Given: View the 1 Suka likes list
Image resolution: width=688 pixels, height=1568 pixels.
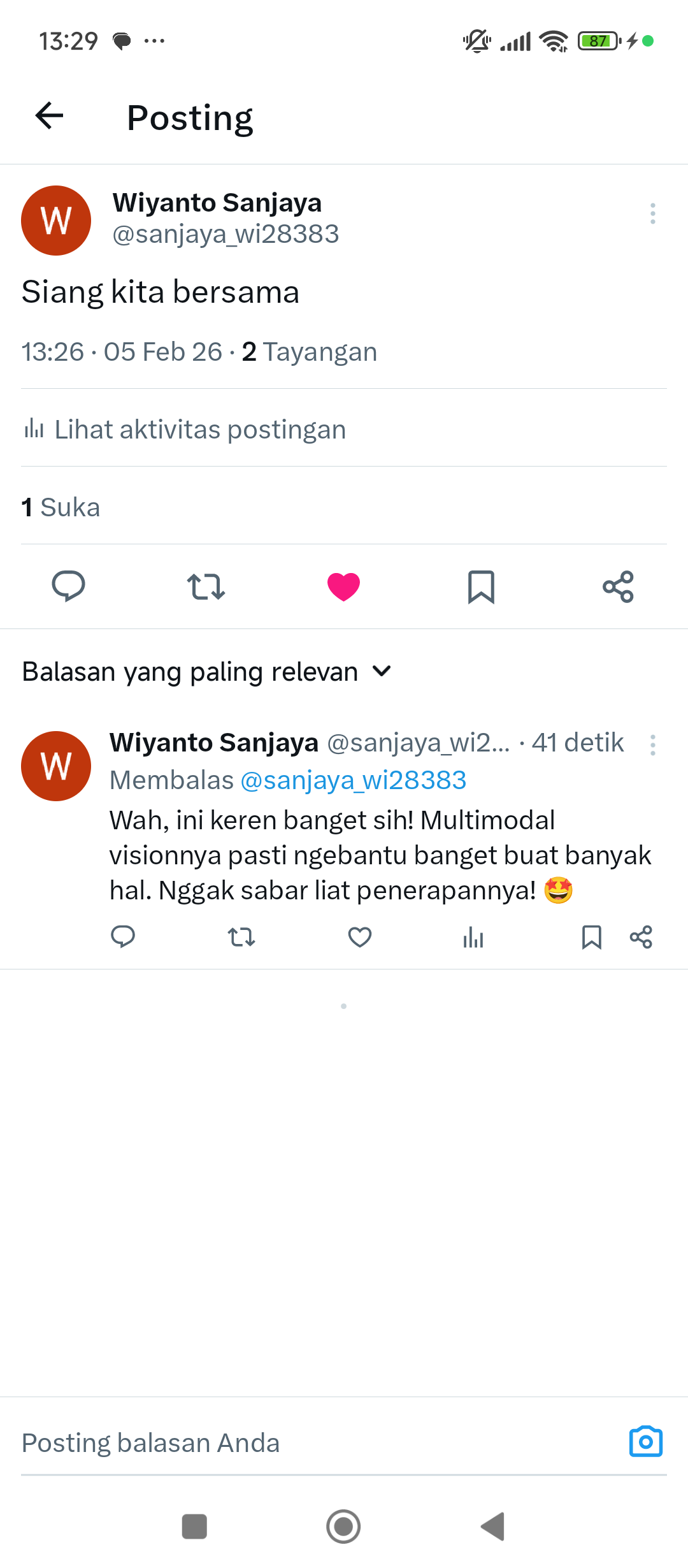Looking at the screenshot, I should [x=61, y=507].
